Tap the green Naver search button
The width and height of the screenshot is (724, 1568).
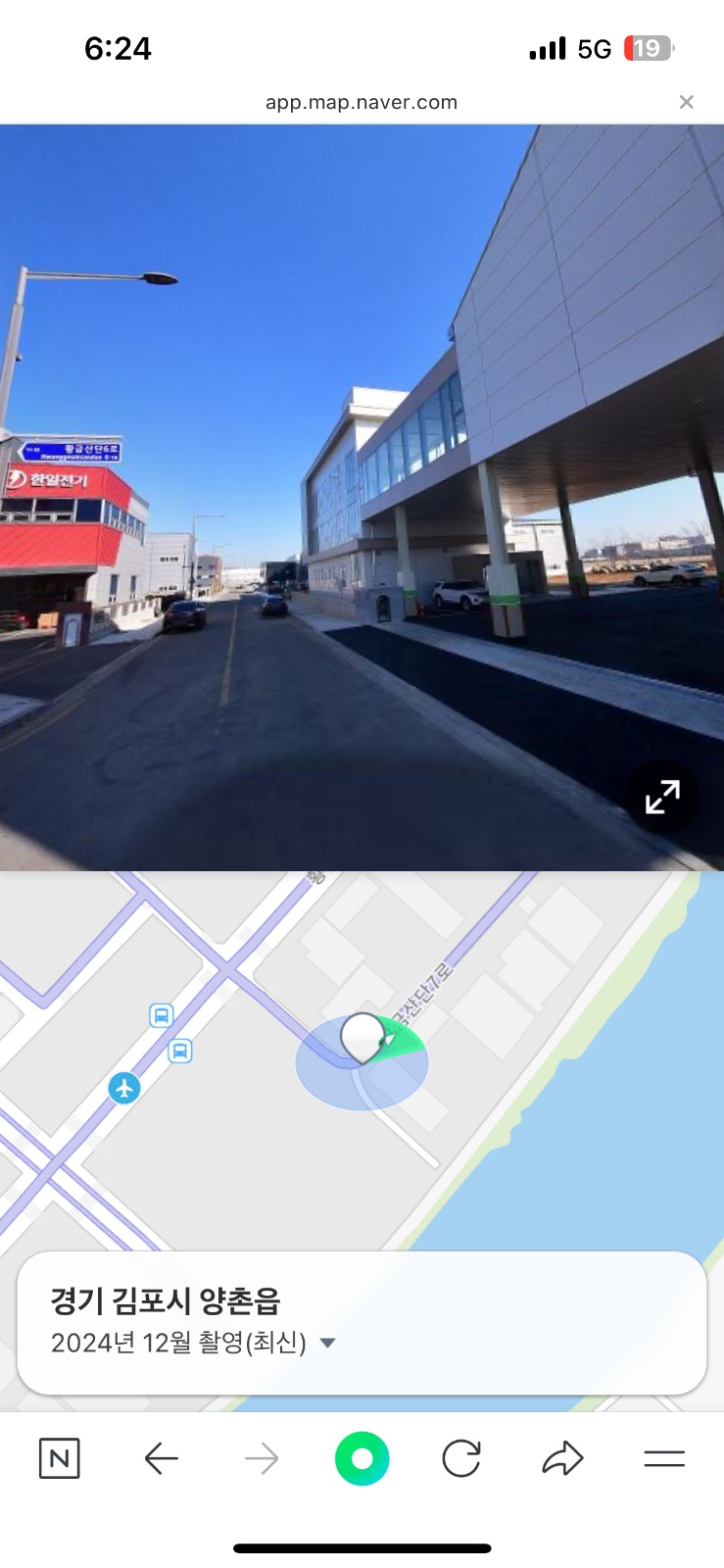click(x=362, y=1458)
